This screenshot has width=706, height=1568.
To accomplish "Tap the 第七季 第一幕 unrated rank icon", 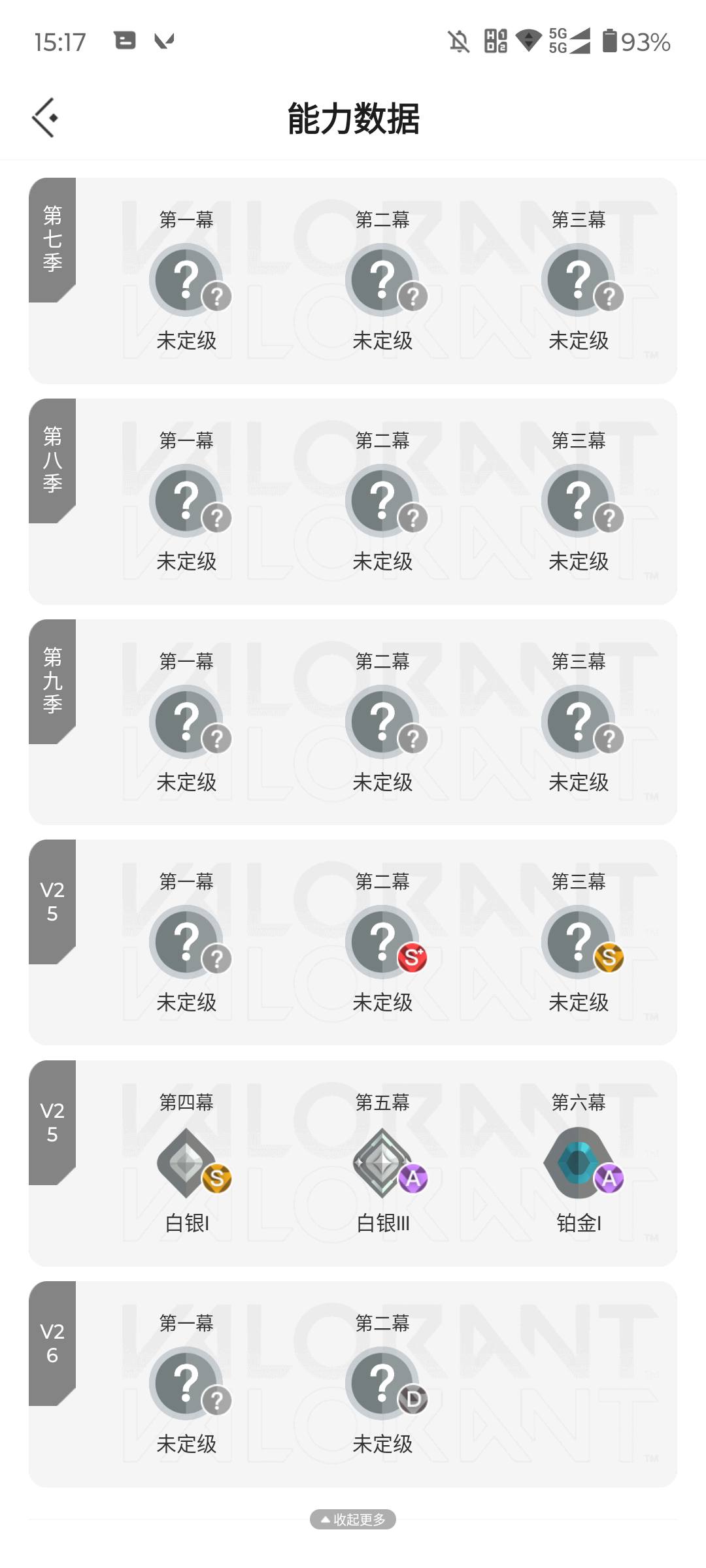I will pyautogui.click(x=188, y=278).
